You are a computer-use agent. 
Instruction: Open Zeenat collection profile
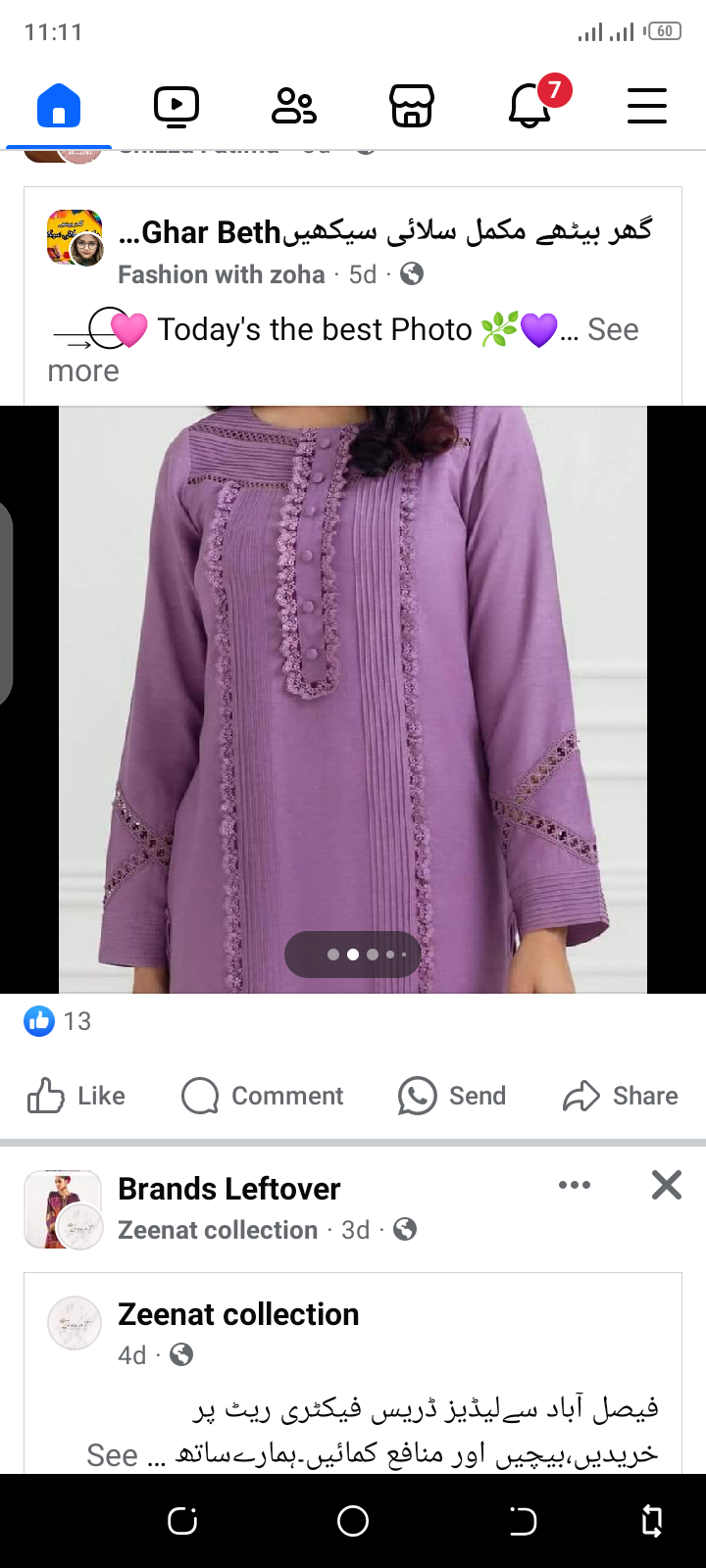coord(238,1314)
